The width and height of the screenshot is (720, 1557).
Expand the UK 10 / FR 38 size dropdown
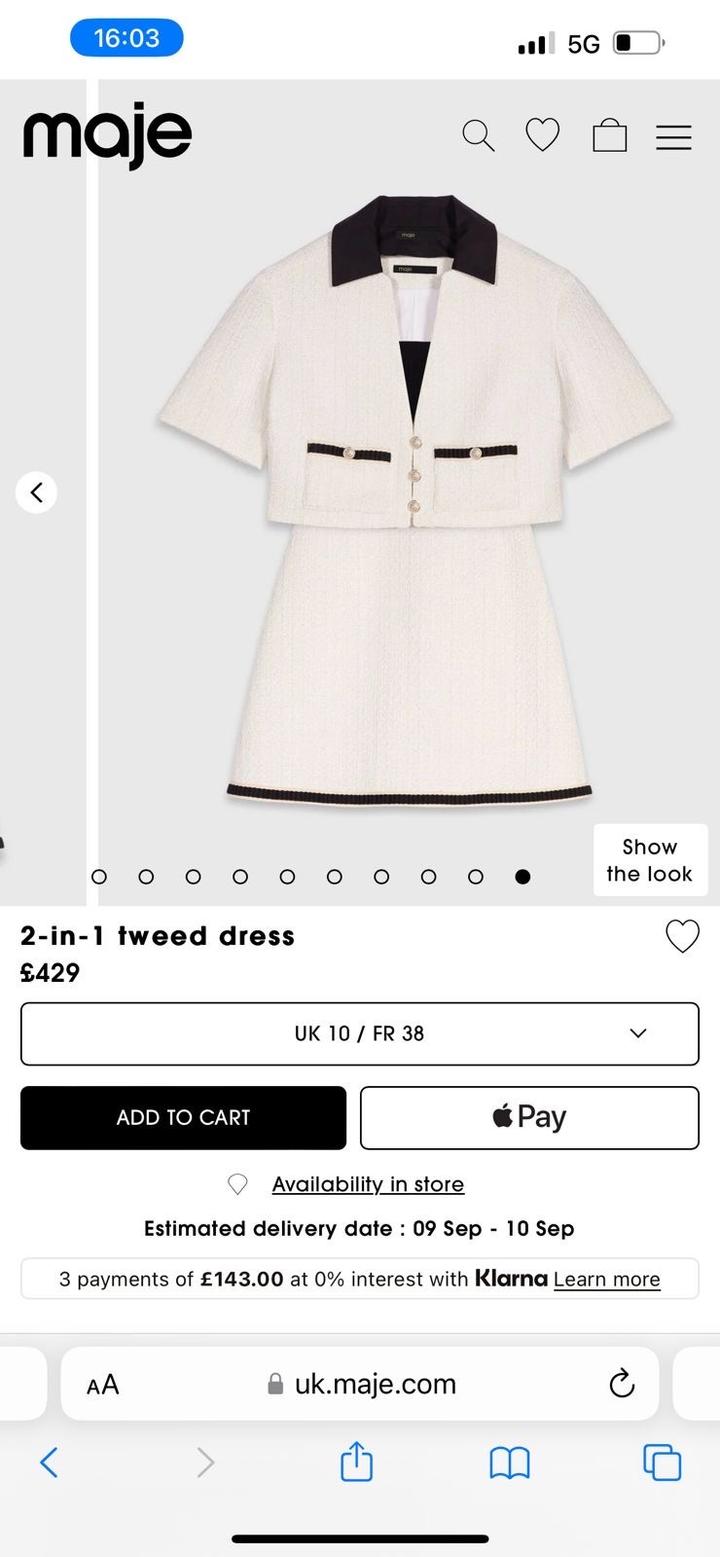[360, 1034]
